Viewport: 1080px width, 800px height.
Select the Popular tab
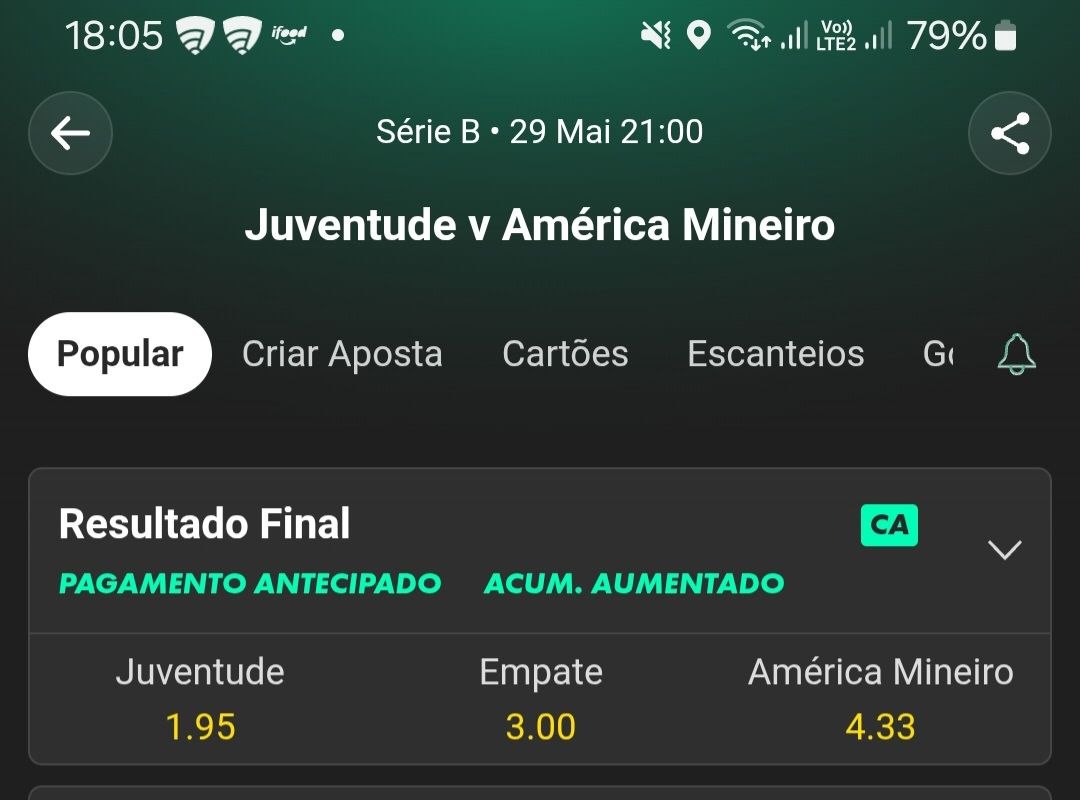[120, 354]
